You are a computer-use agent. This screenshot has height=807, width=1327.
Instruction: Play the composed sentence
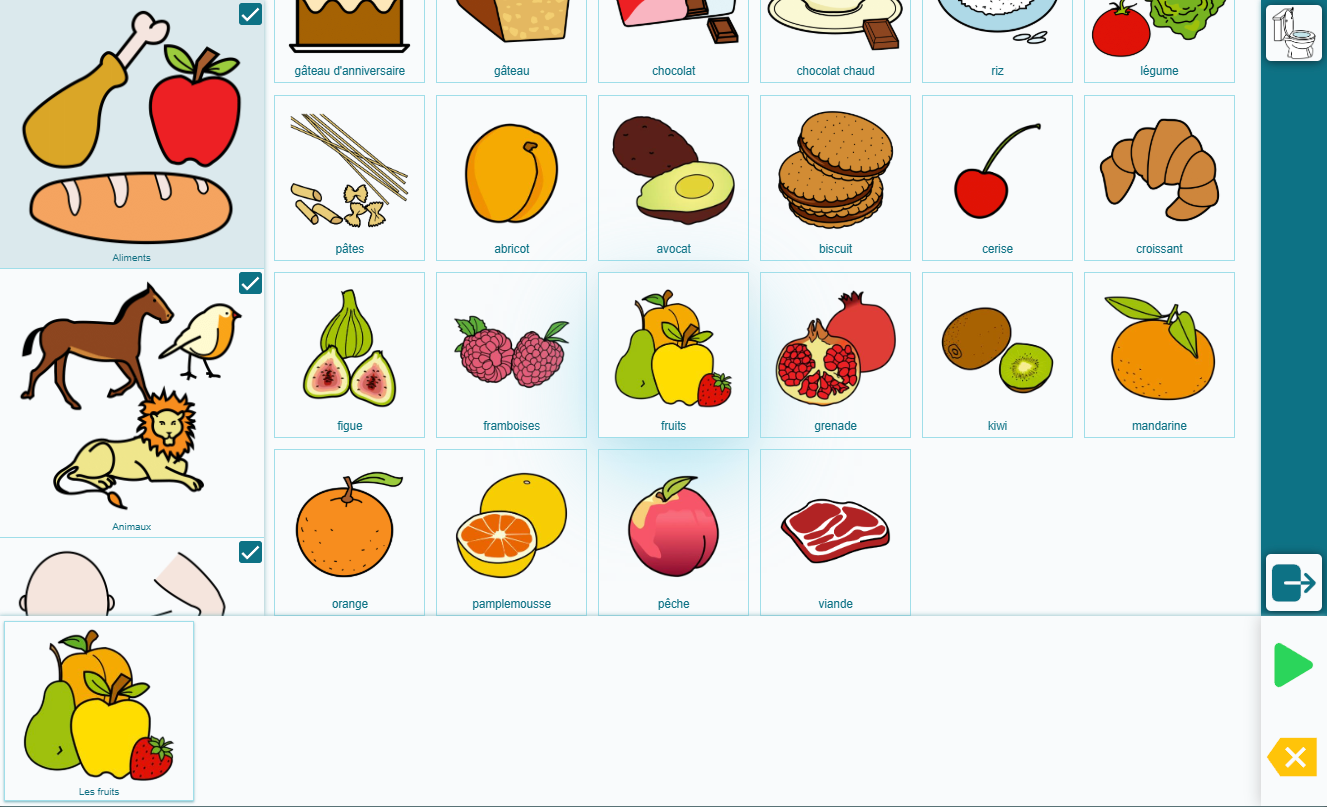(1293, 666)
